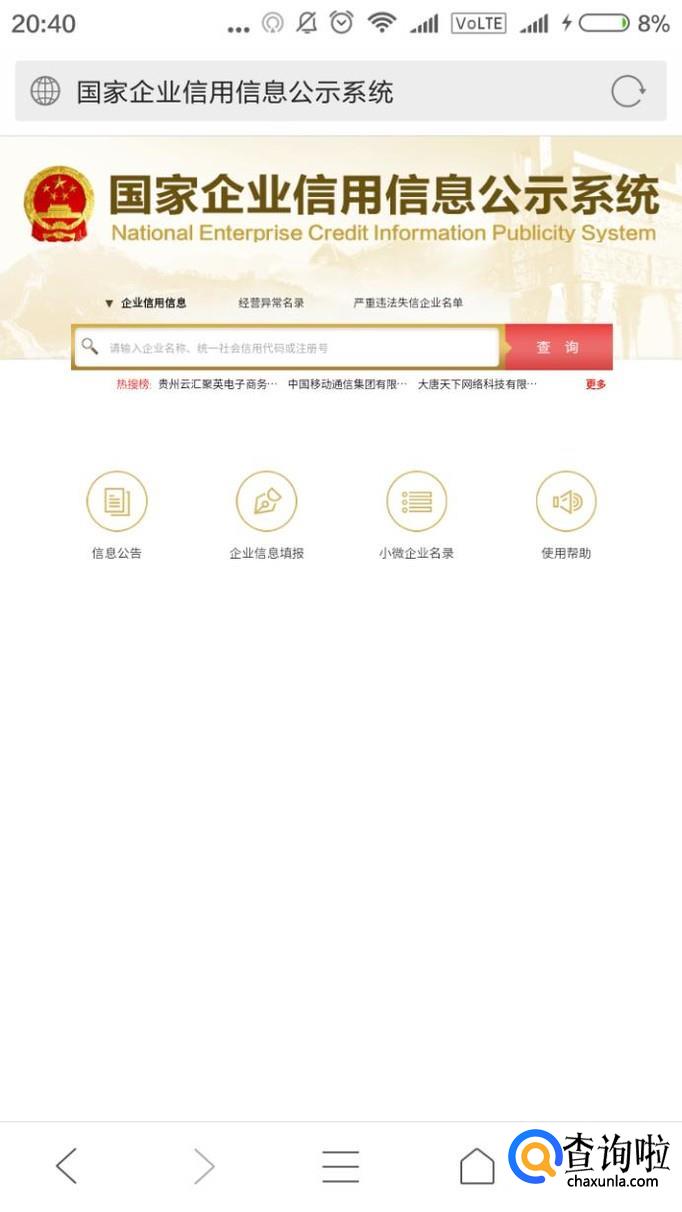Open 小微企业名录 section
Viewport: 682px width, 1212px height.
click(416, 502)
